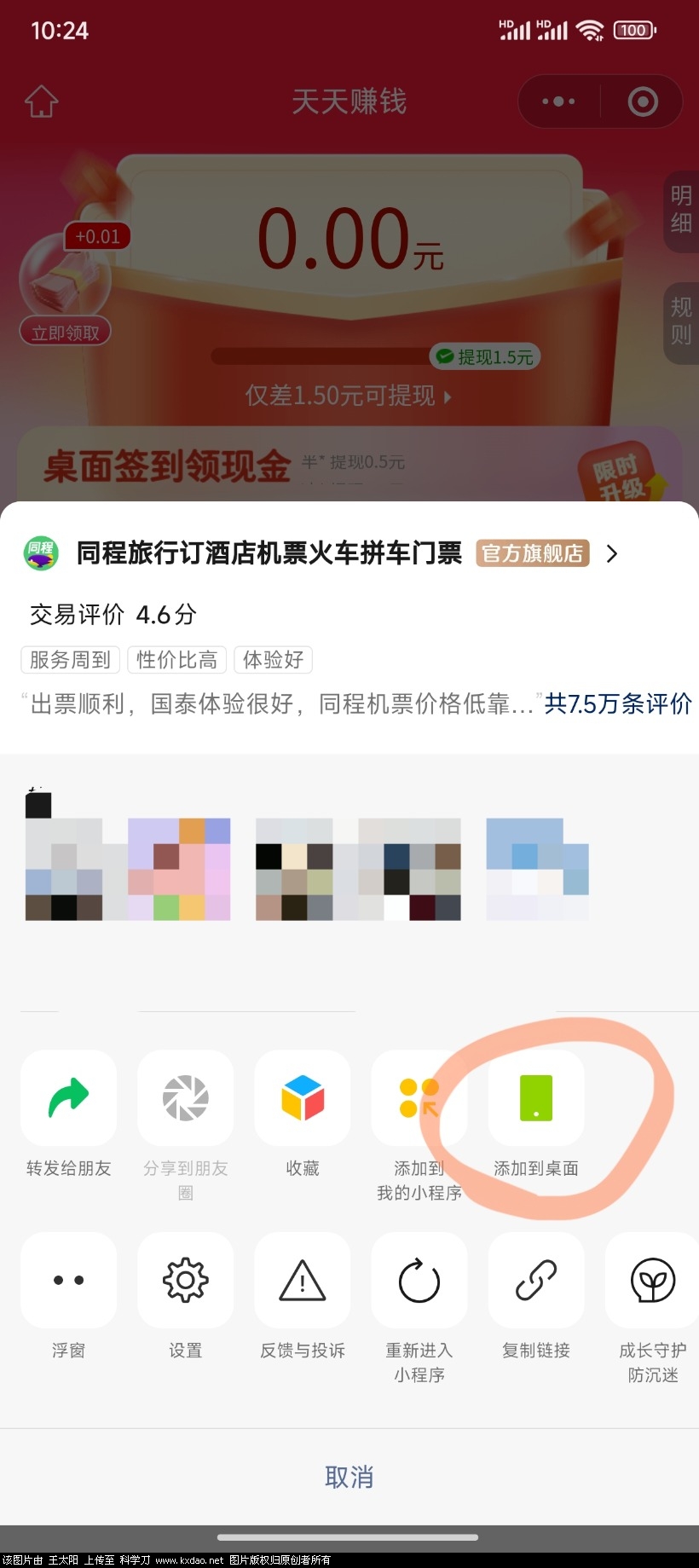Viewport: 699px width, 1568px height.
Task: Open 成长守护防沉迷 option
Action: pyautogui.click(x=652, y=1281)
